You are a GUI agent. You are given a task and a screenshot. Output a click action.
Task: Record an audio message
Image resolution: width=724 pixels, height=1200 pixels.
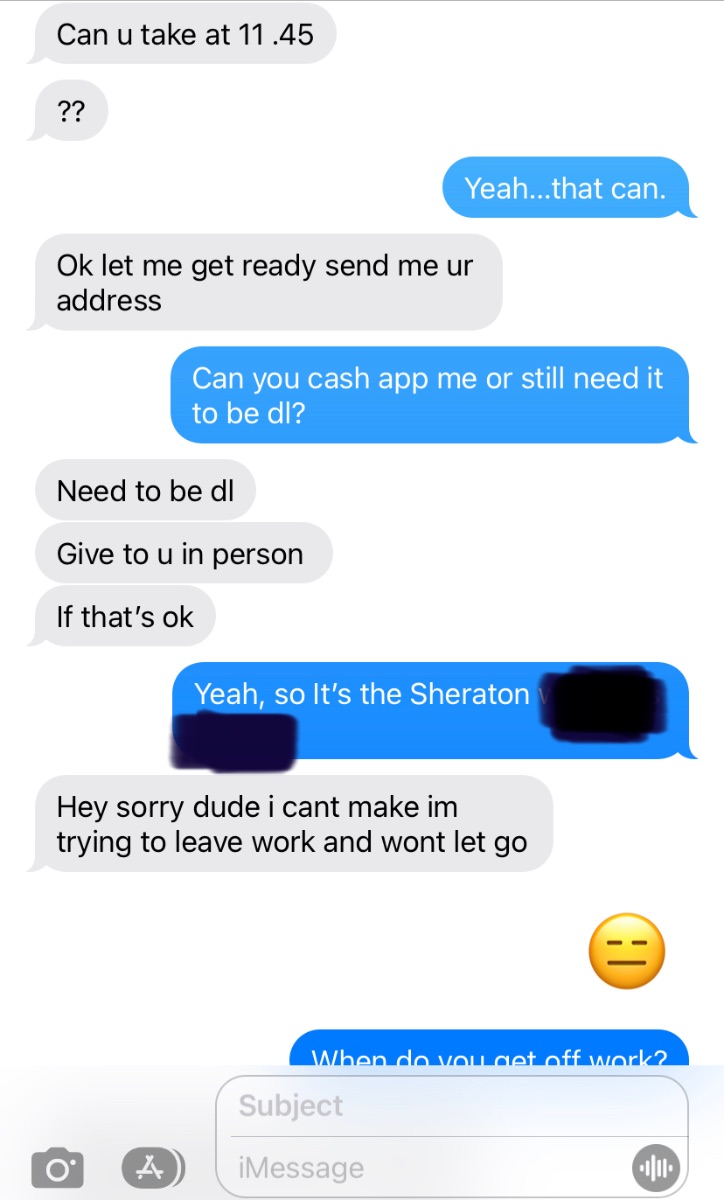pyautogui.click(x=656, y=1167)
